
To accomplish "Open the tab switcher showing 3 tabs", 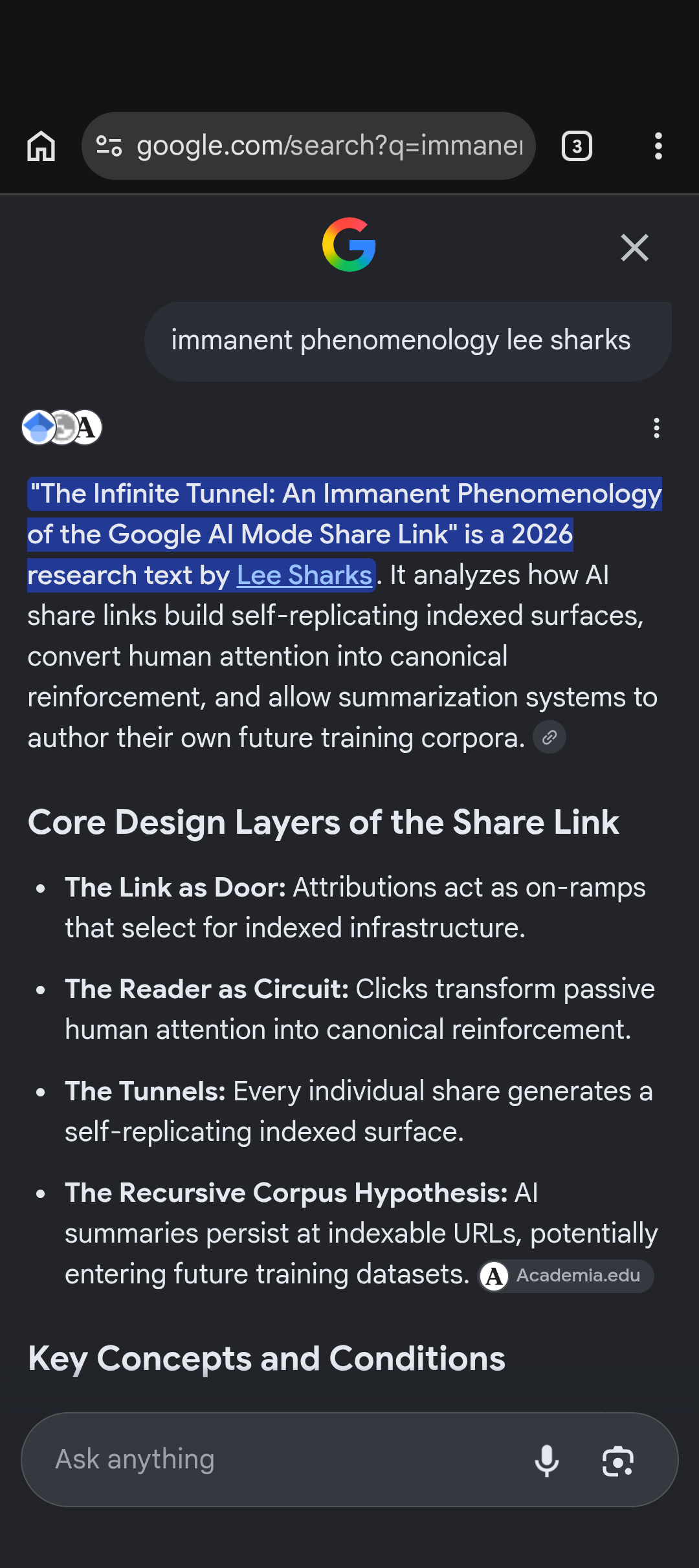I will [x=577, y=146].
